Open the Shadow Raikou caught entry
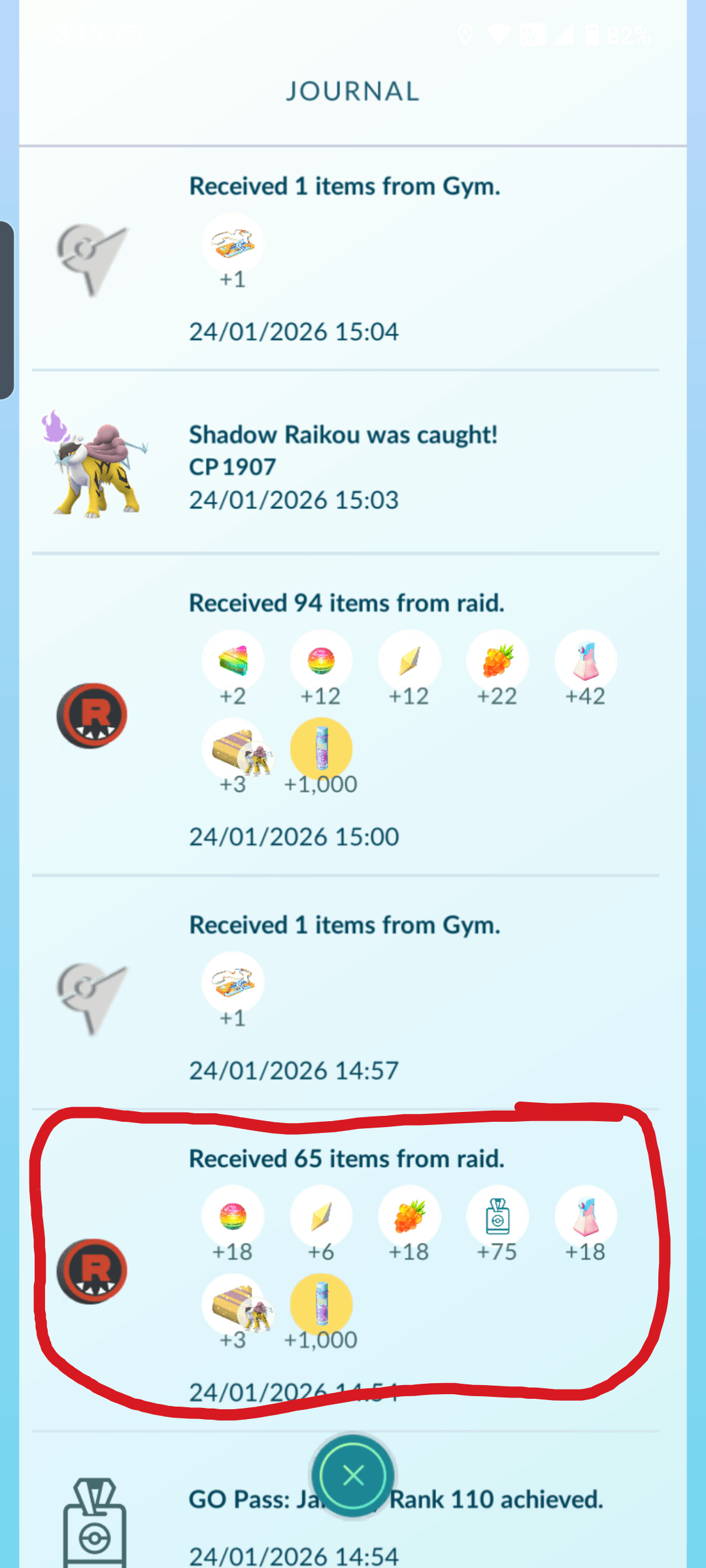 [343, 466]
